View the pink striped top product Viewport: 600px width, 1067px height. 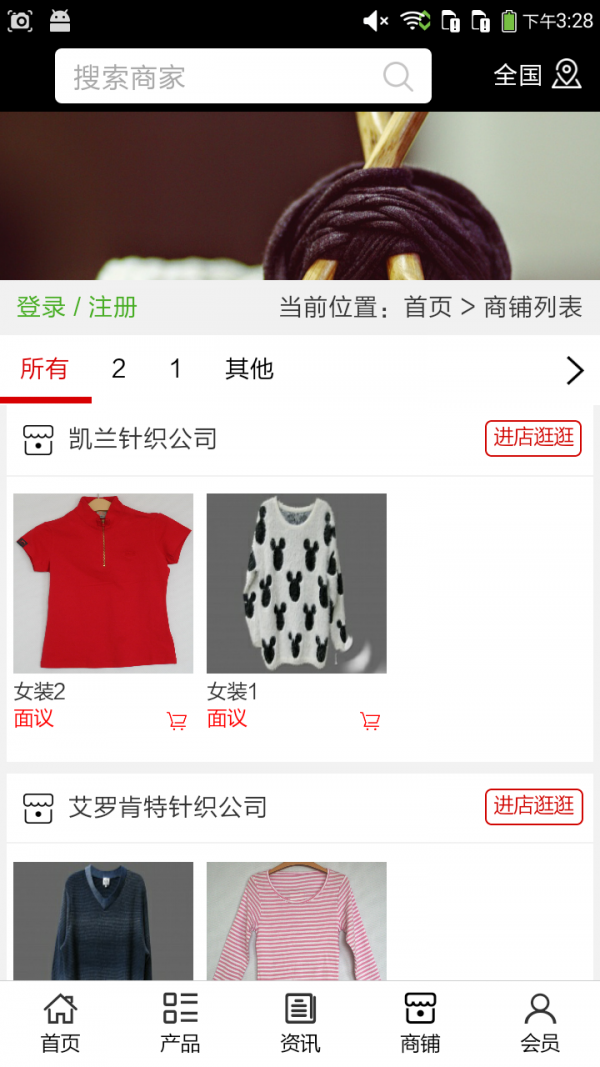296,920
